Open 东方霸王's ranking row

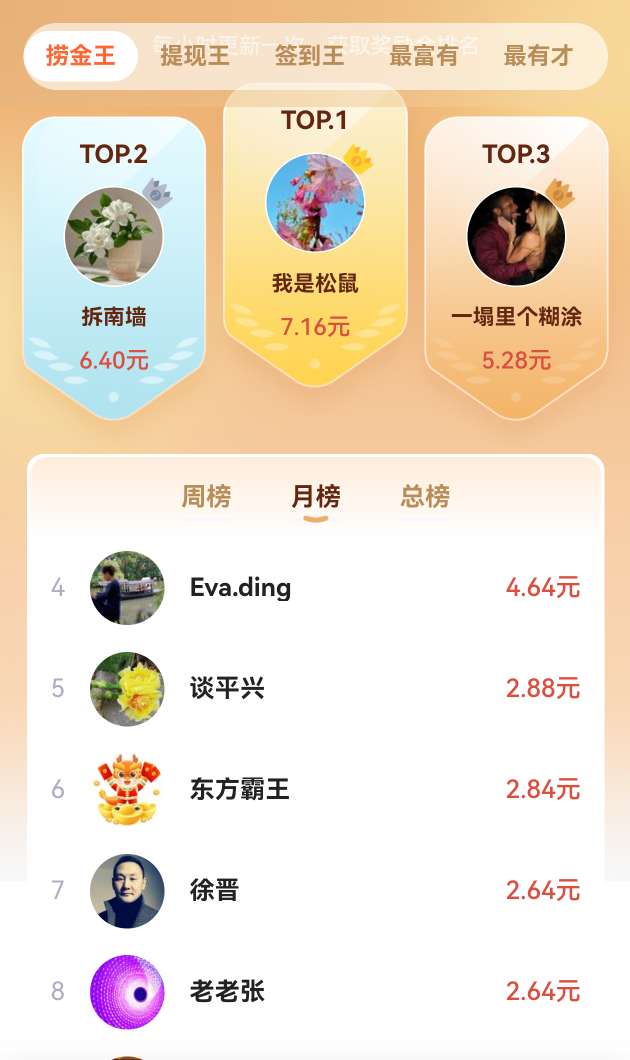pyautogui.click(x=315, y=790)
